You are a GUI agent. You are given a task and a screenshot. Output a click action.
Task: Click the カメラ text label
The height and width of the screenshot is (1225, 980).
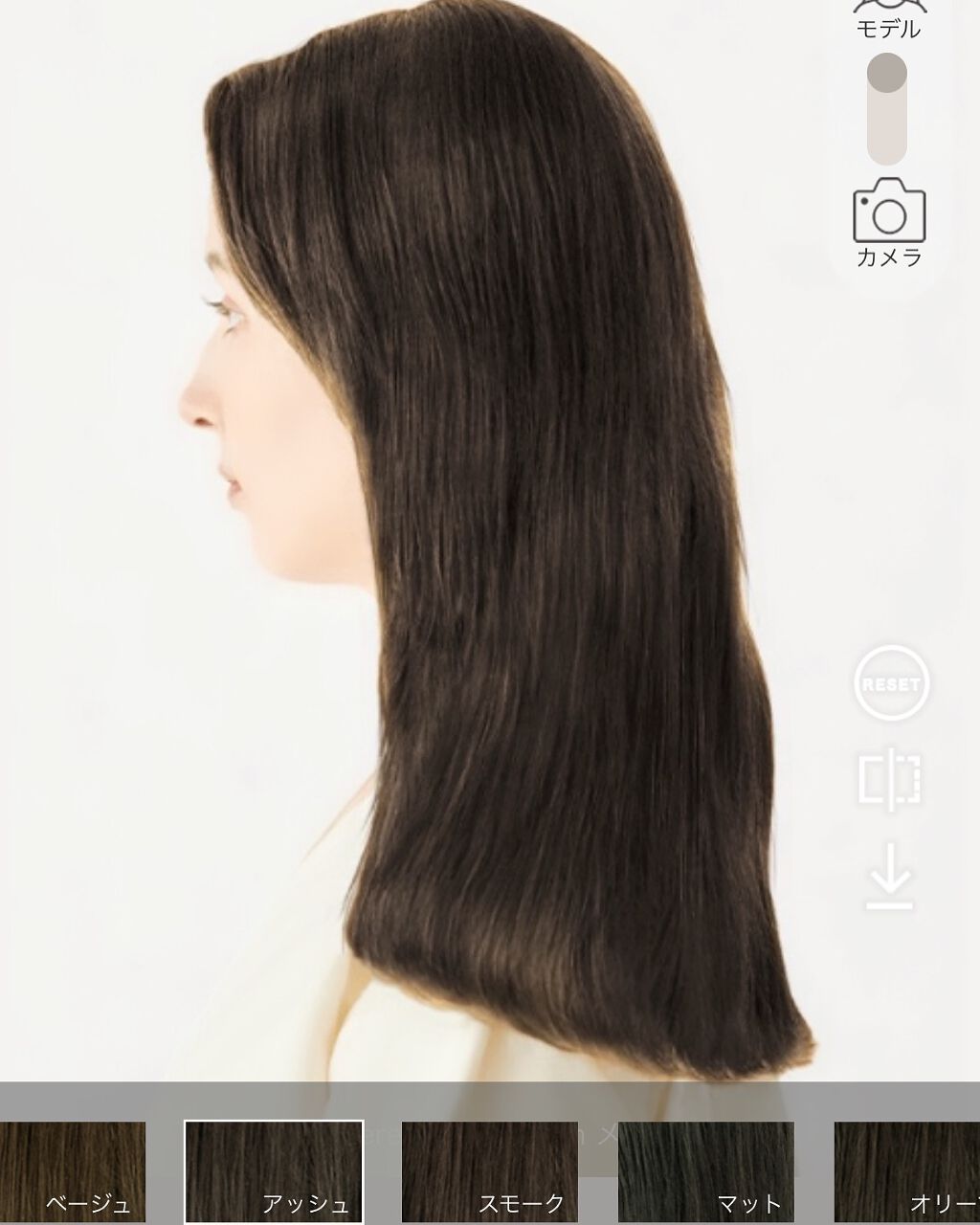(x=888, y=256)
